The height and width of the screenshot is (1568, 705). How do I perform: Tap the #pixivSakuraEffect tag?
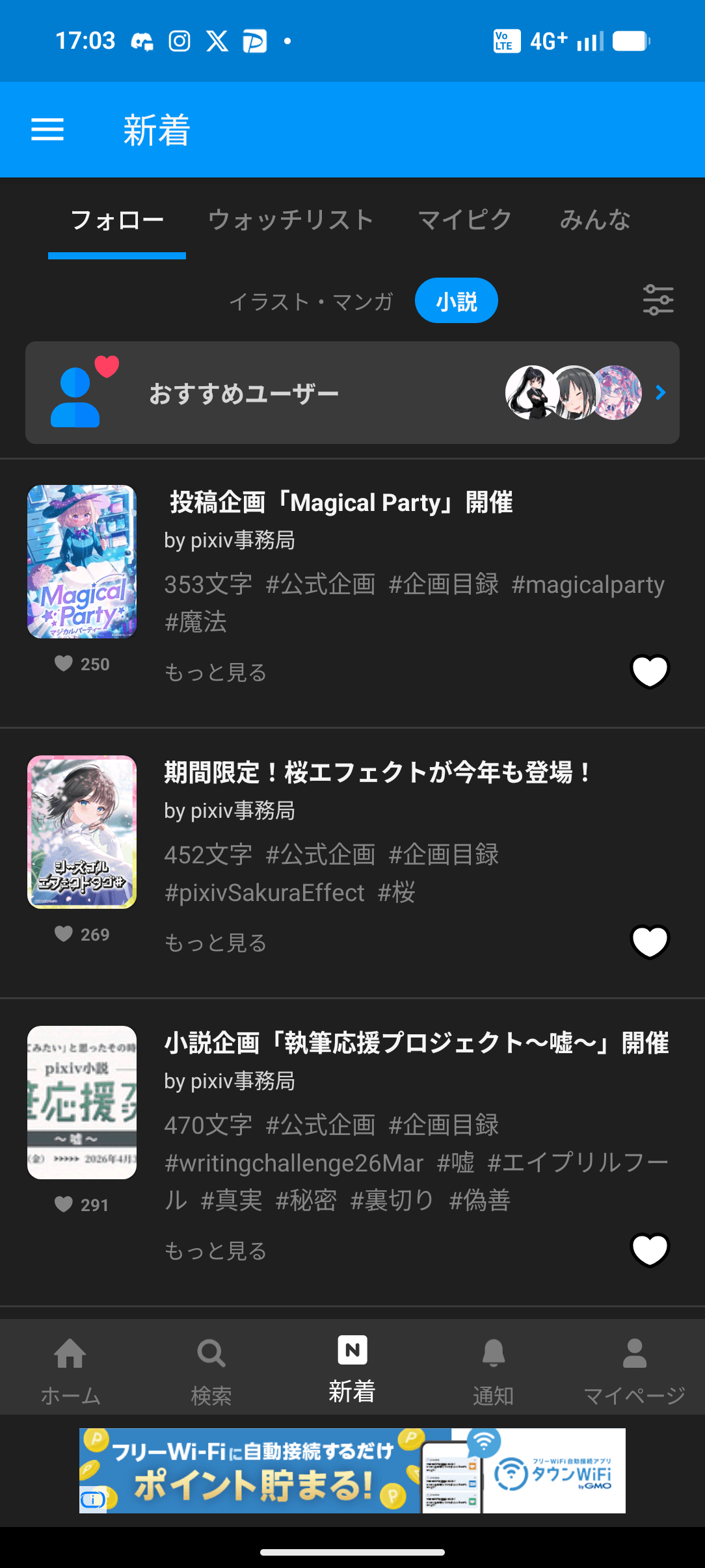coord(265,893)
